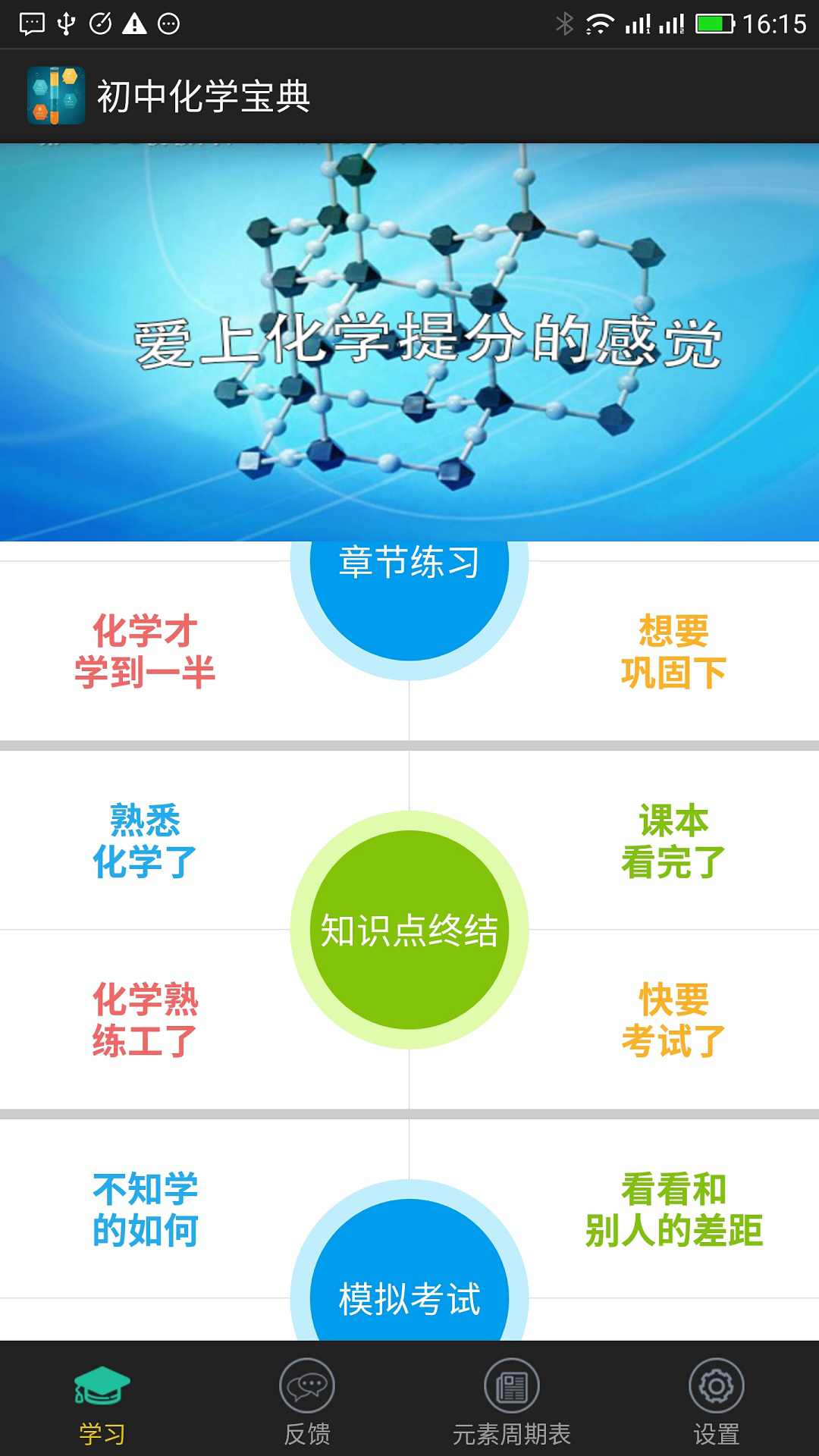The width and height of the screenshot is (819, 1456).
Task: Go to the 设置 settings tab
Action: pyautogui.click(x=717, y=1399)
